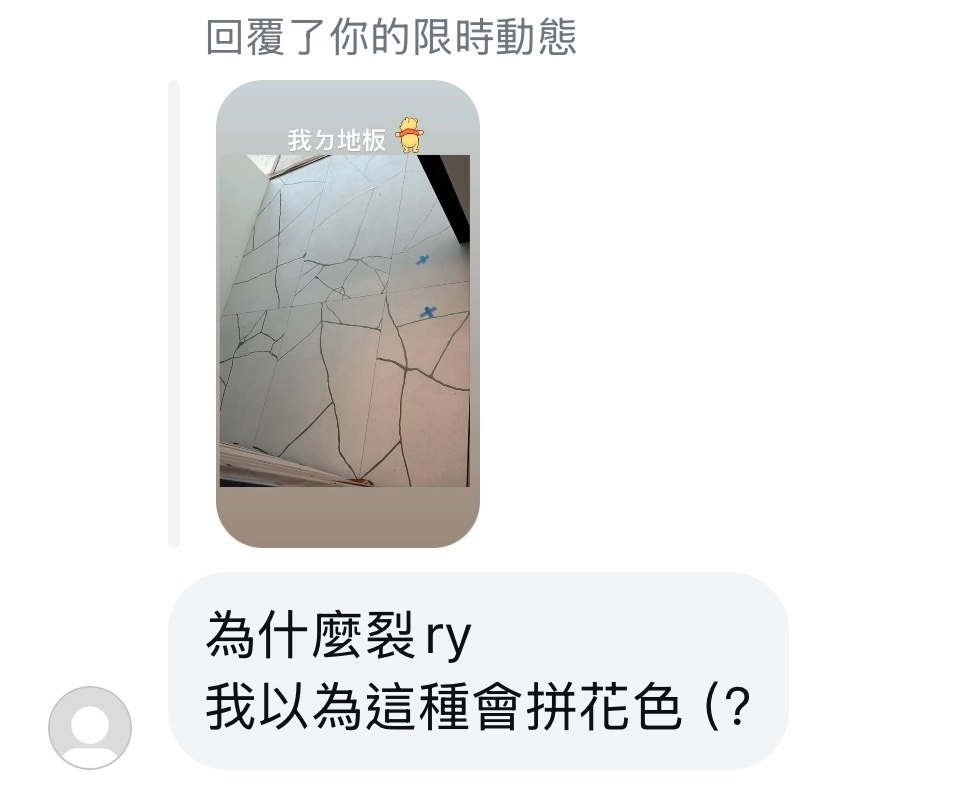Open the replied story thumbnail
Viewport: 960px width, 786px height.
347,314
